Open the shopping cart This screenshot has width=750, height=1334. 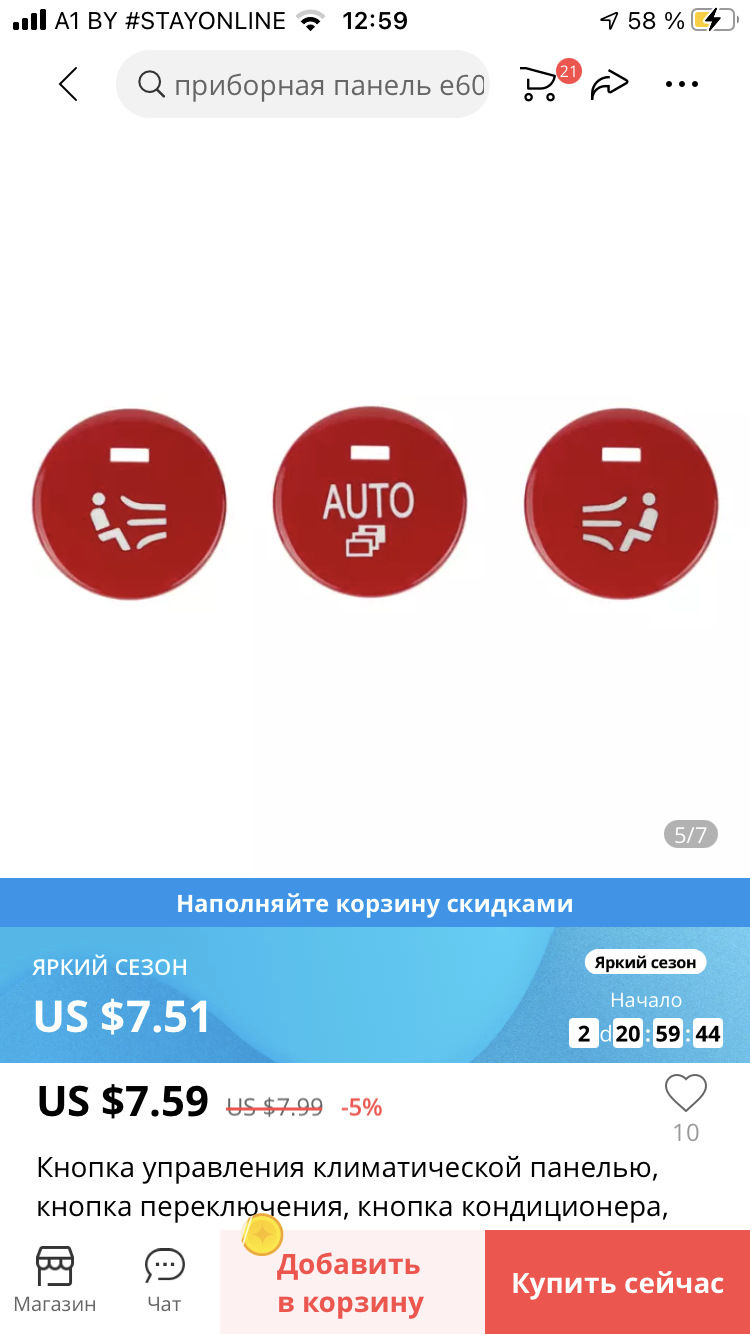541,85
